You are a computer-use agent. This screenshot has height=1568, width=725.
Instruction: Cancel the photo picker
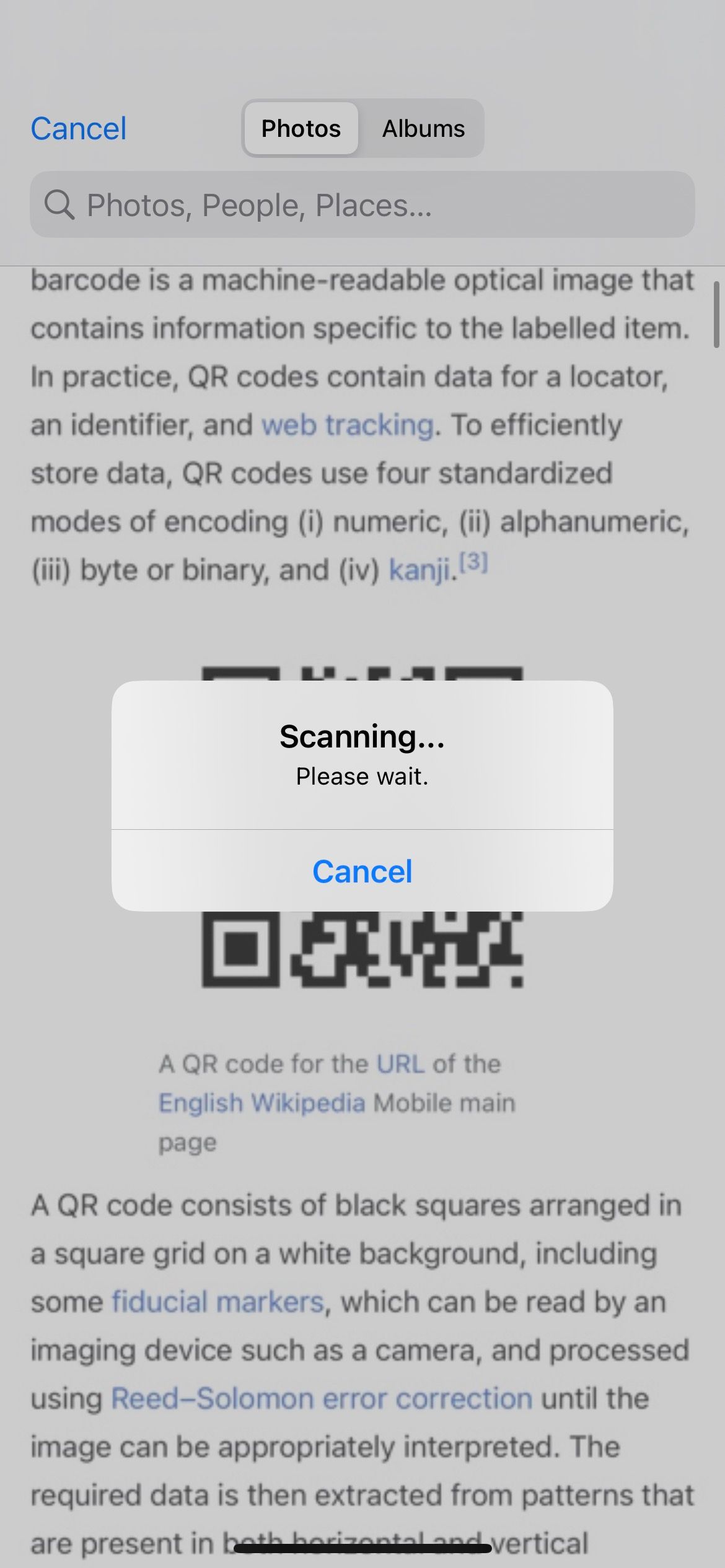pos(78,128)
